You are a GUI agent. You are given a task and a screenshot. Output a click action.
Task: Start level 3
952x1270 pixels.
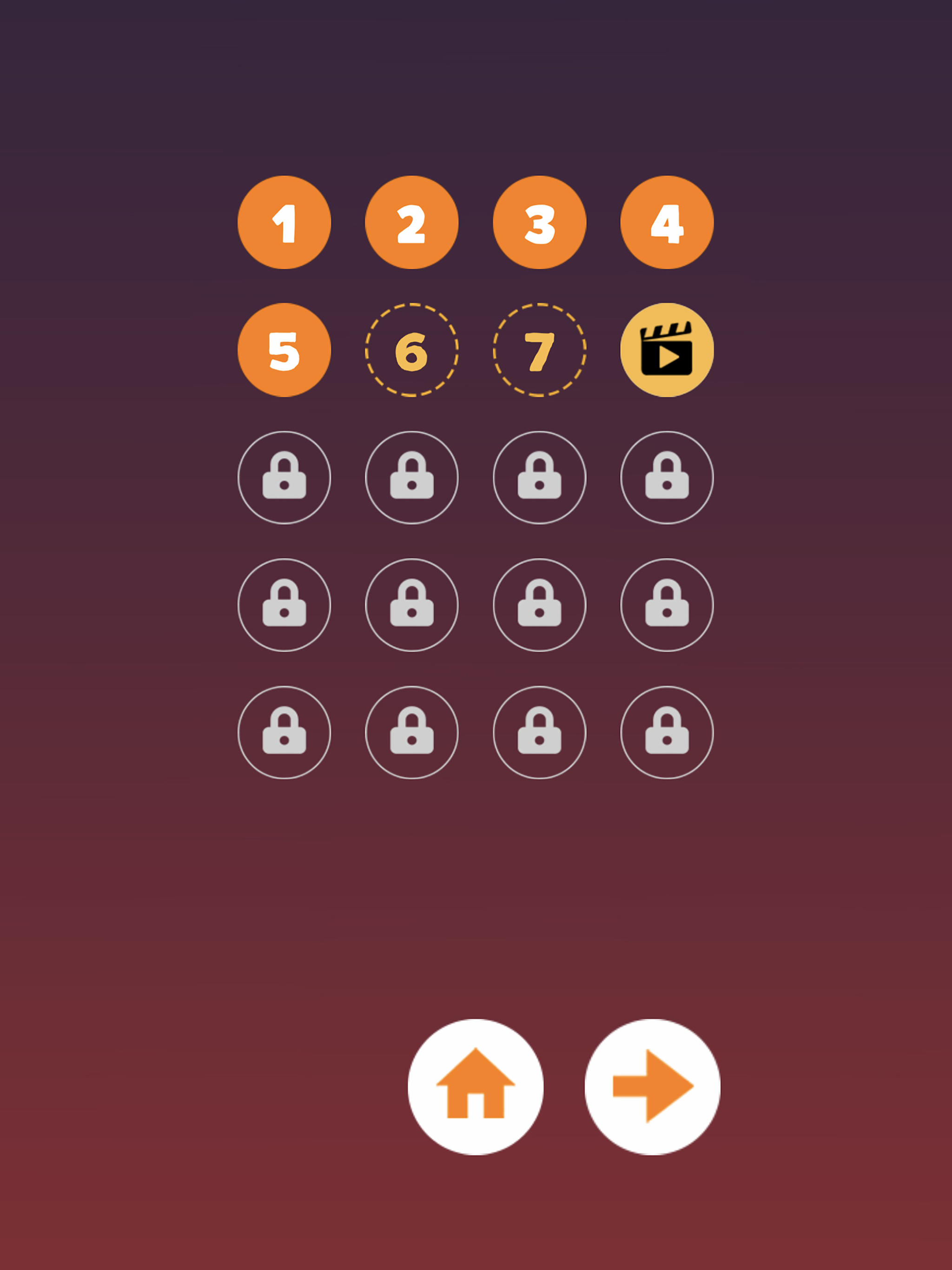(x=539, y=222)
